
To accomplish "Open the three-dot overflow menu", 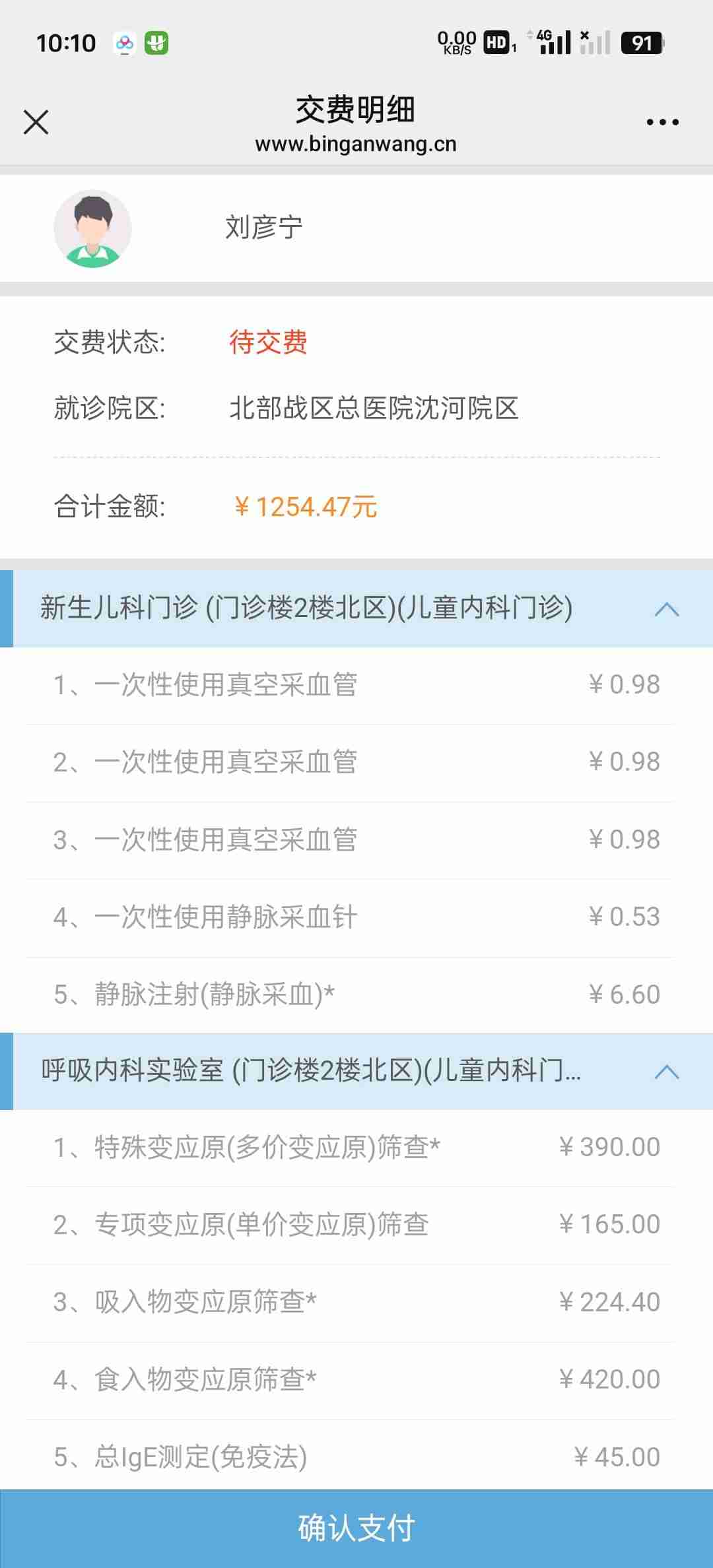I will pos(662,122).
